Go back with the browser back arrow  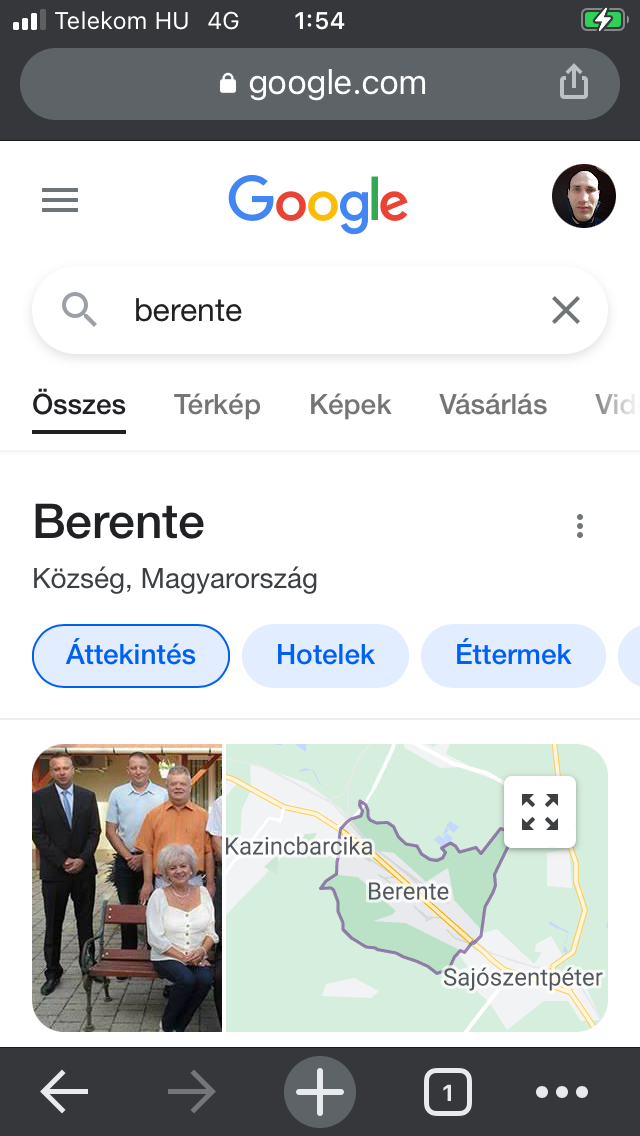click(x=64, y=1091)
